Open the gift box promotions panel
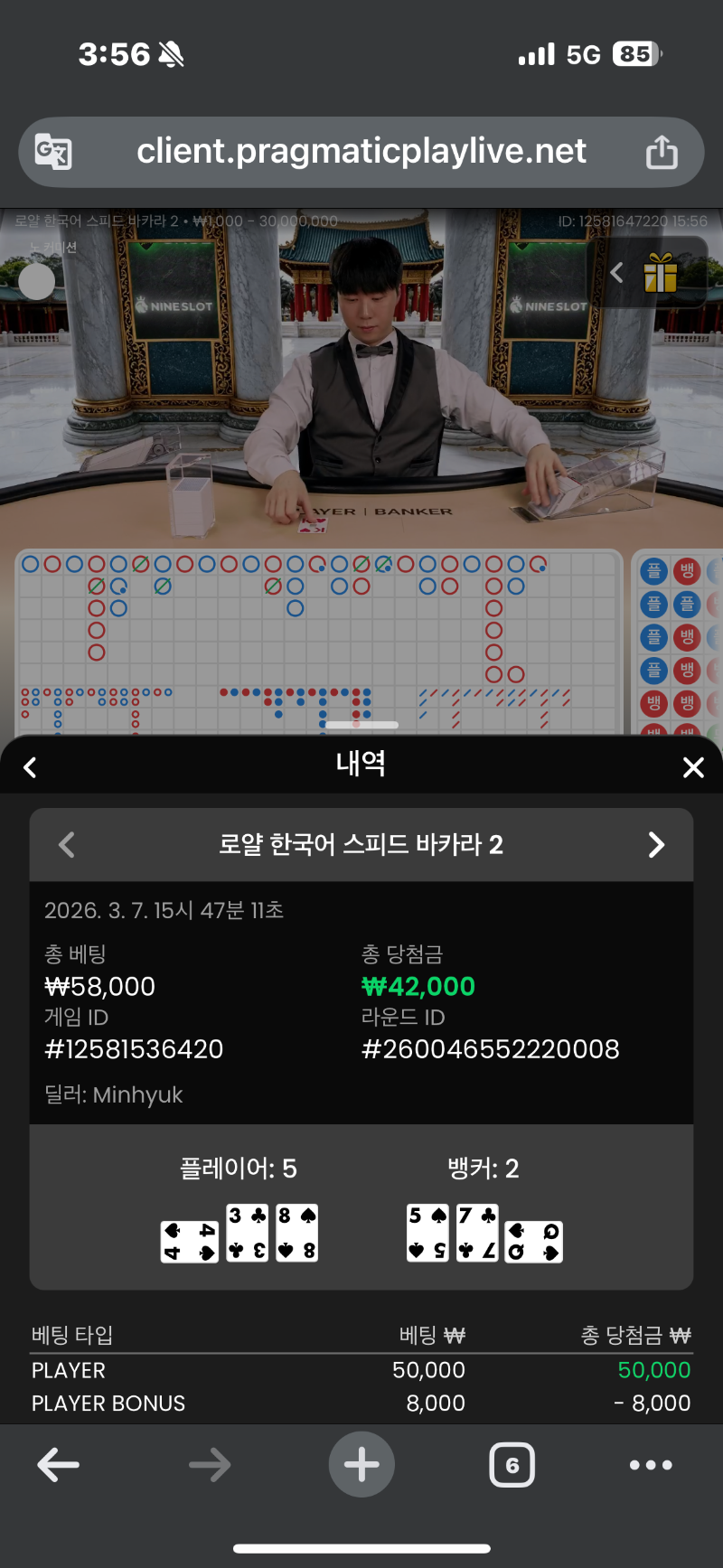Image resolution: width=723 pixels, height=1568 pixels. (x=661, y=273)
